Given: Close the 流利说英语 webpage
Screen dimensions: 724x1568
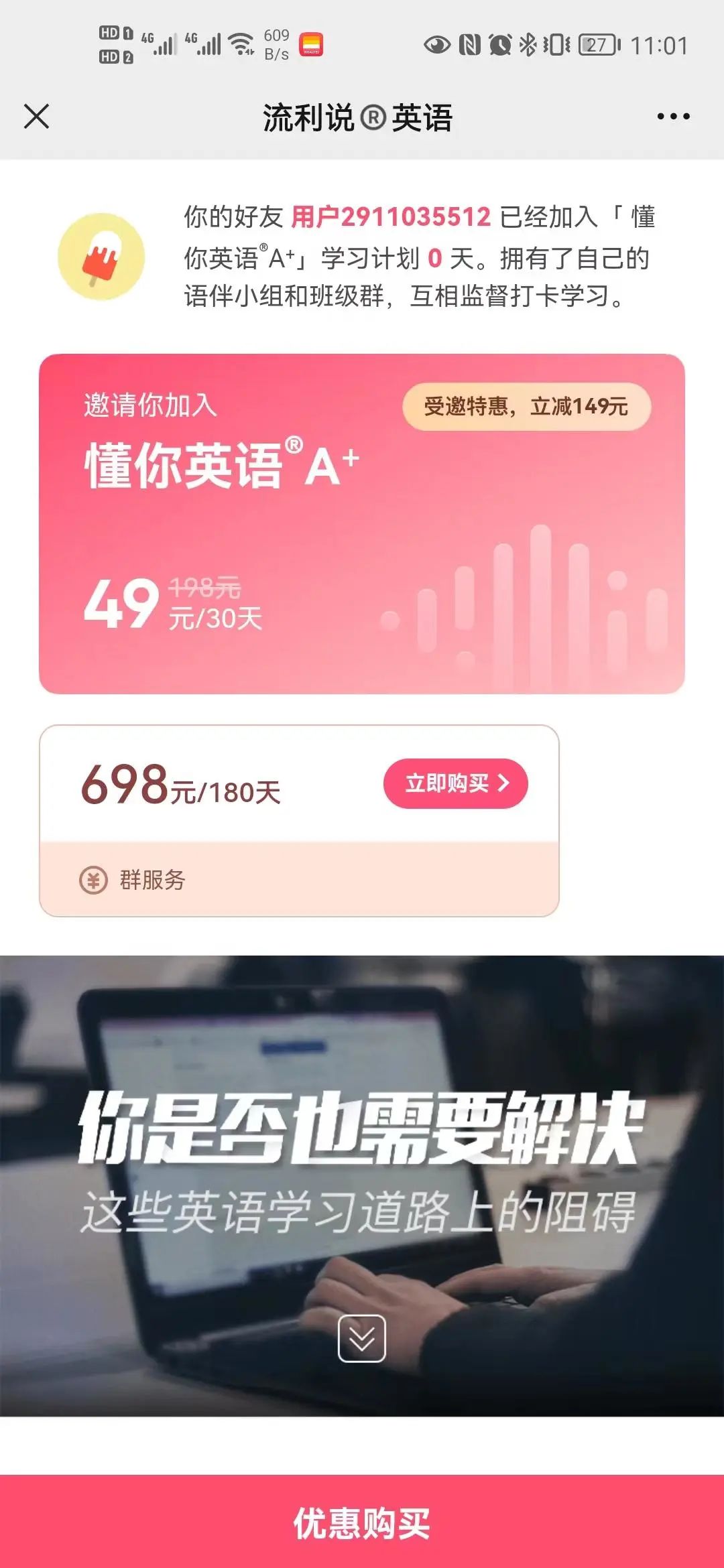Looking at the screenshot, I should 36,117.
